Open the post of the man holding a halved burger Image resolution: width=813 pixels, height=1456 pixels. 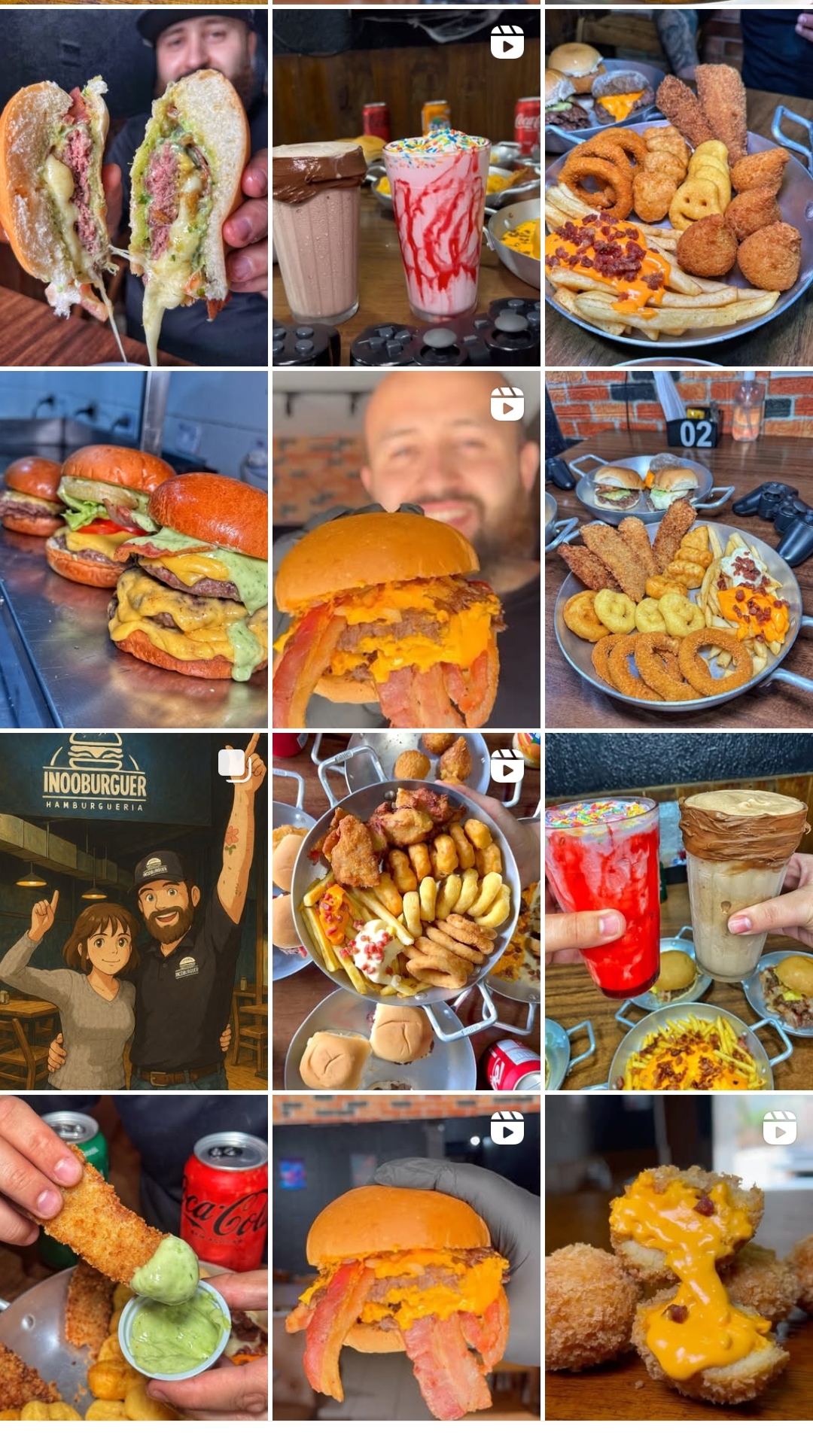133,187
